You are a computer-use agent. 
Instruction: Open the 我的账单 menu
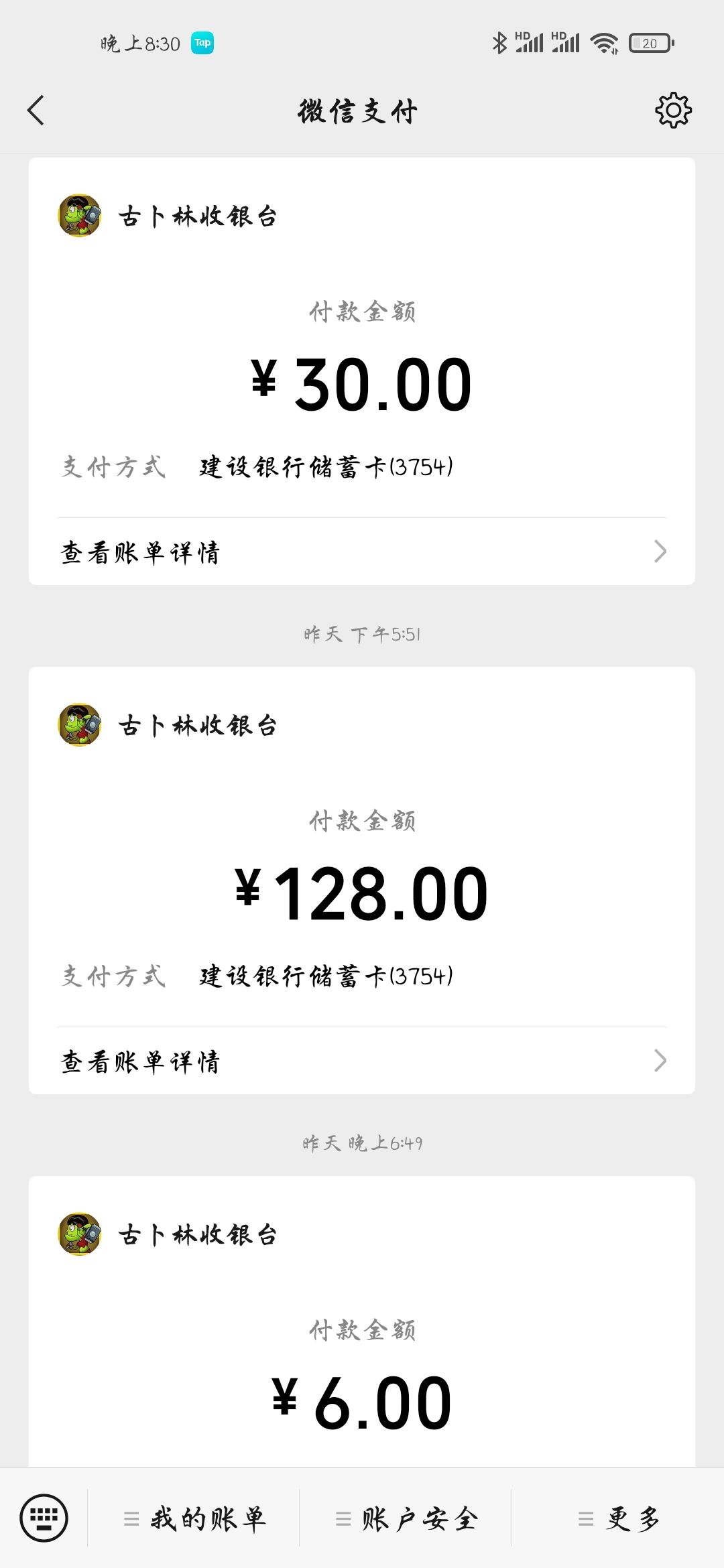[x=194, y=1518]
